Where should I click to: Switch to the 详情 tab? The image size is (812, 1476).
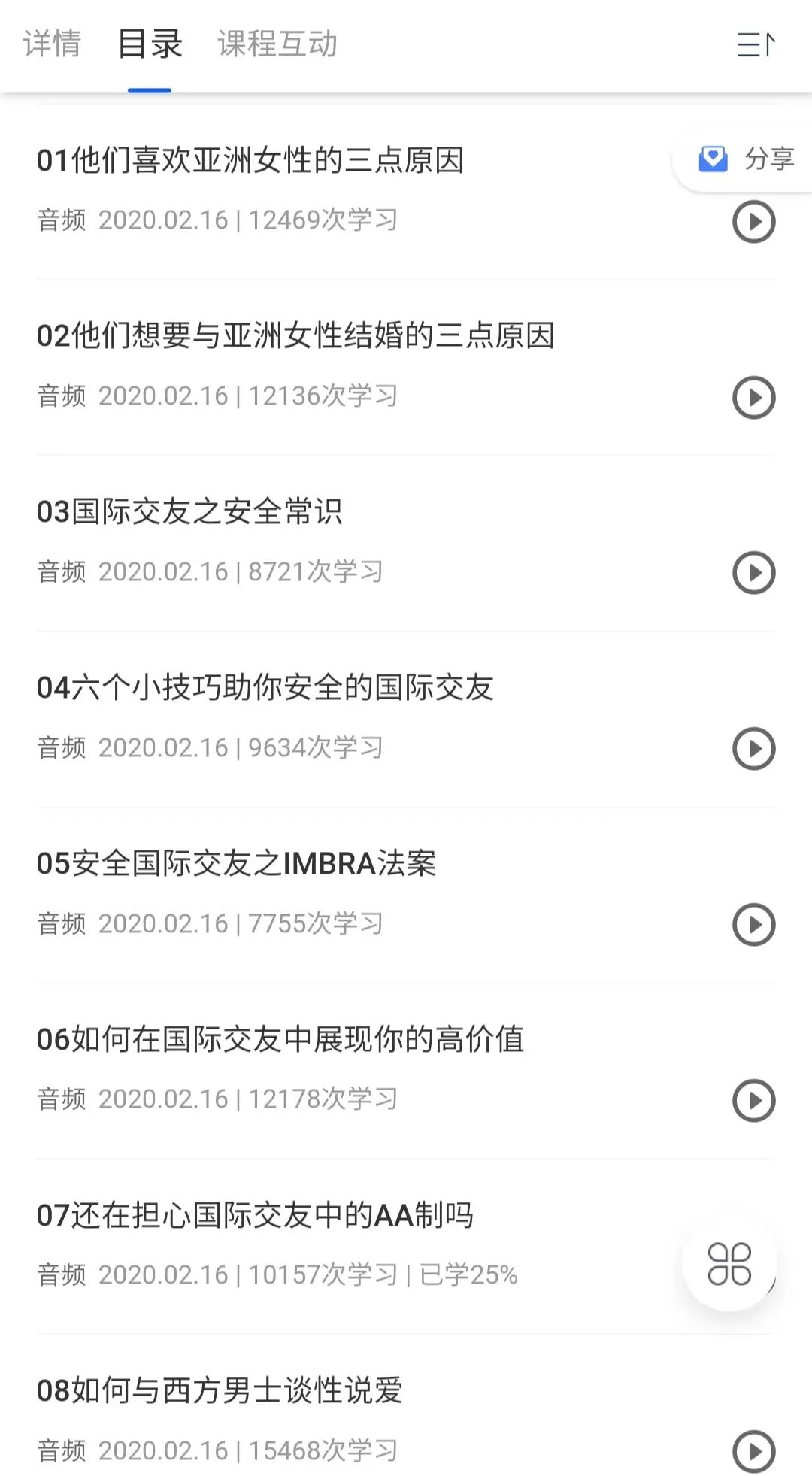coord(52,44)
